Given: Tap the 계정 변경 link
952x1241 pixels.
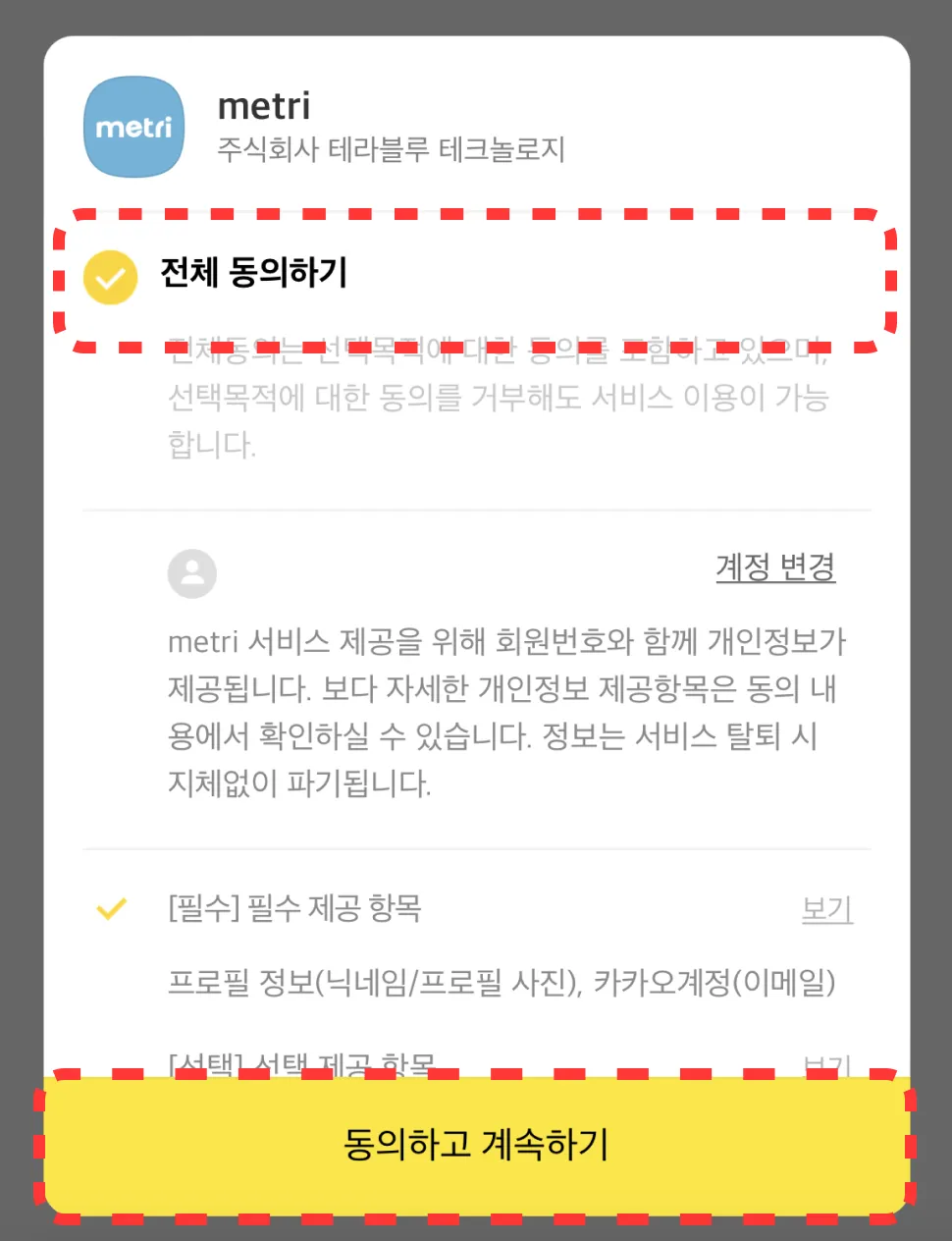Looking at the screenshot, I should (774, 567).
